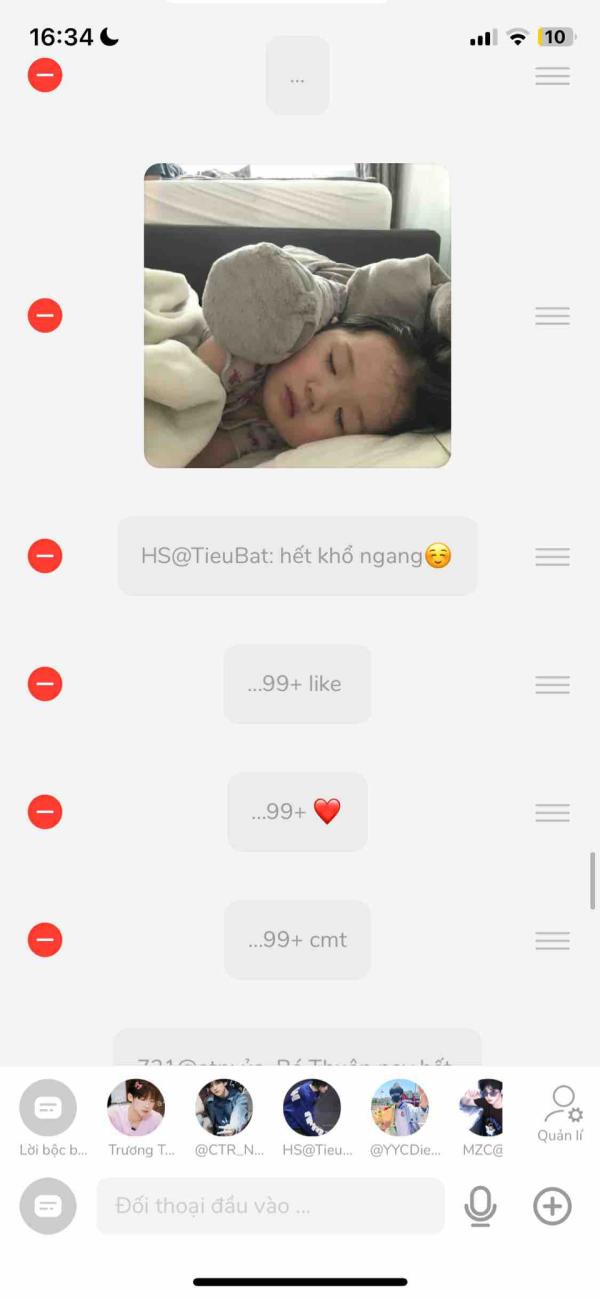600x1299 pixels.
Task: Start voice input with the microphone
Action: coord(480,1206)
